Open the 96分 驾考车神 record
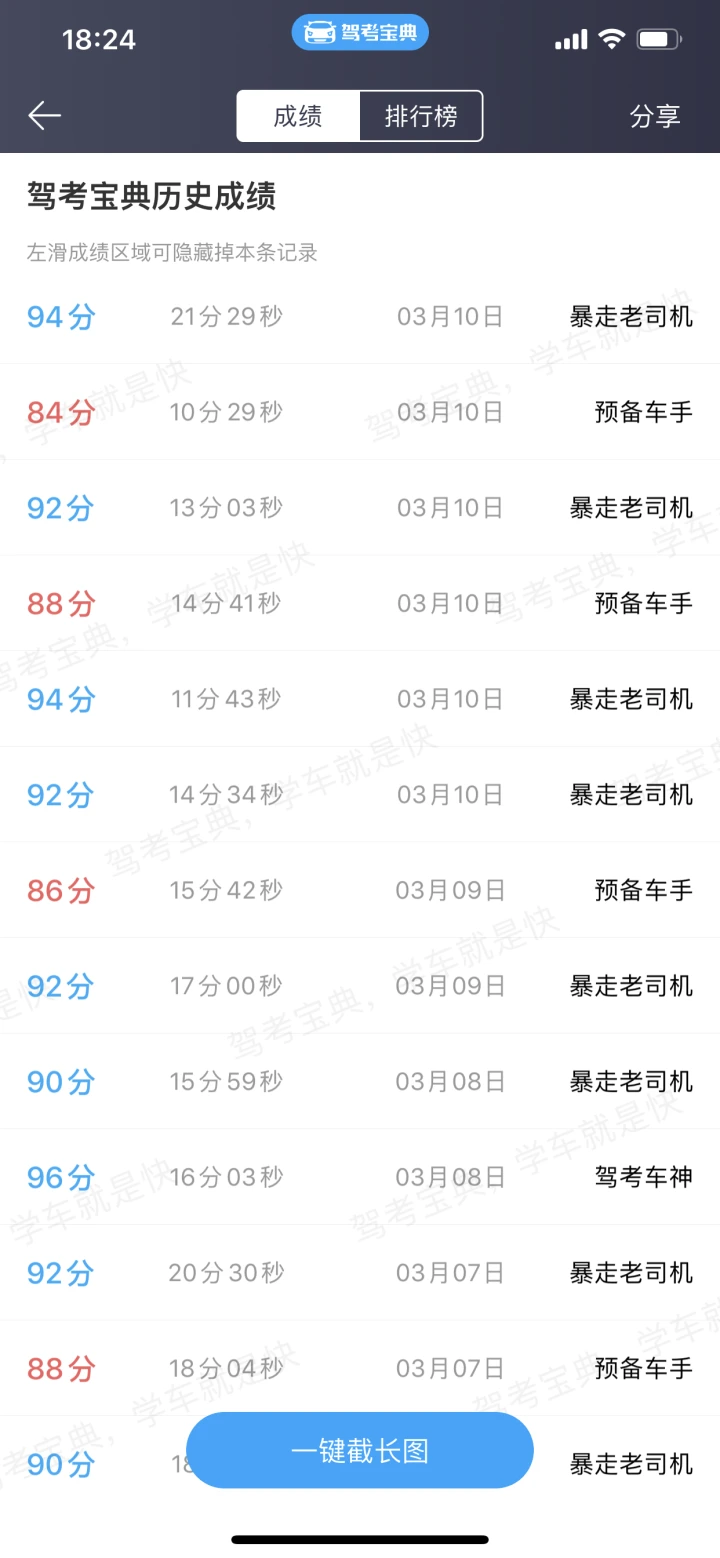The image size is (720, 1558). pos(360,1177)
